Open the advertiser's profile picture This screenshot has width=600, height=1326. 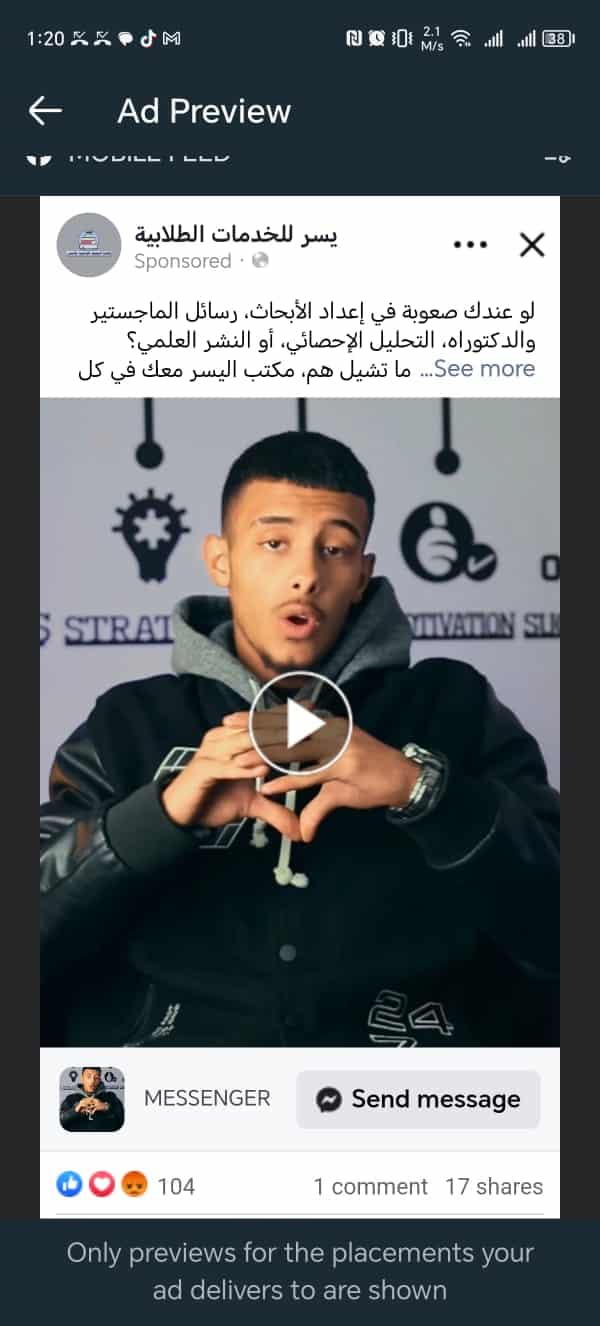tap(89, 245)
